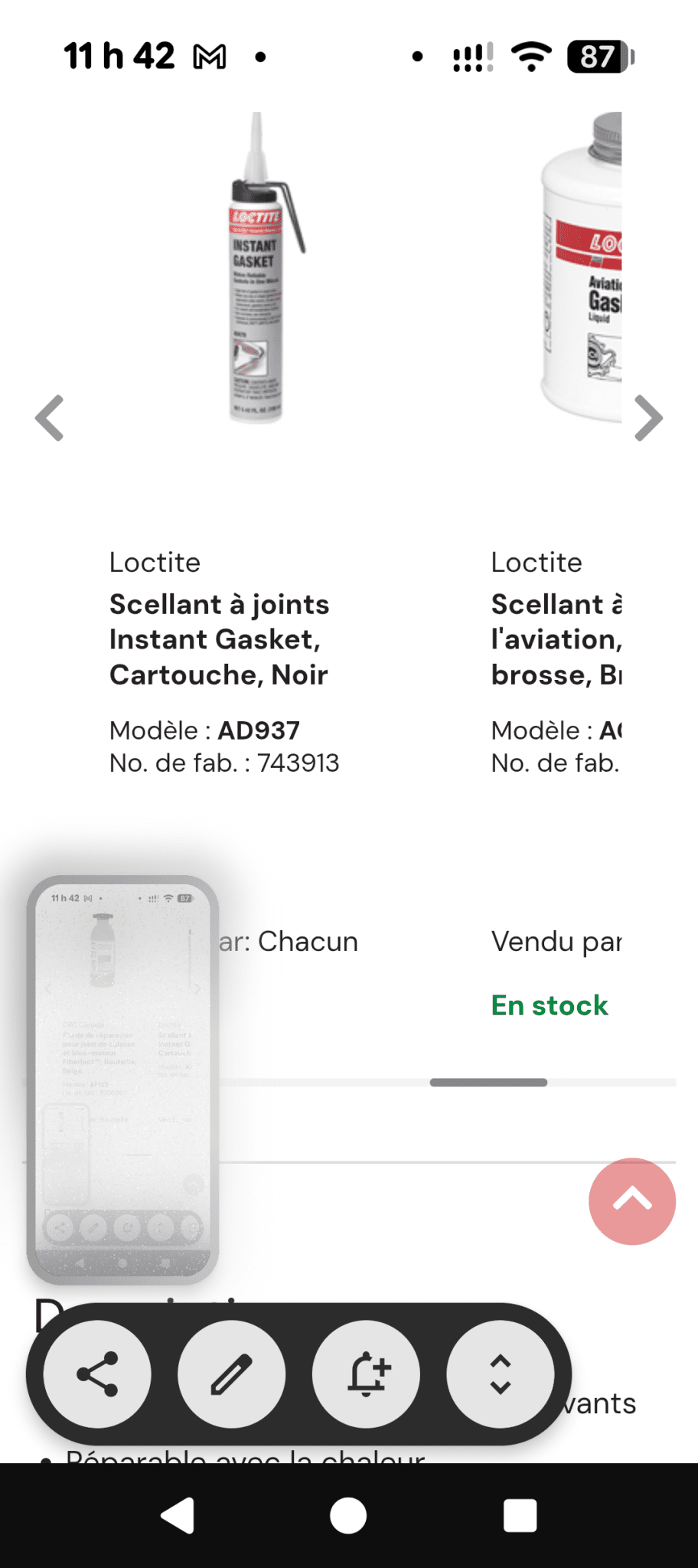The height and width of the screenshot is (1568, 698).
Task: Tap the pink scroll-to-top arrow button
Action: 631,1202
